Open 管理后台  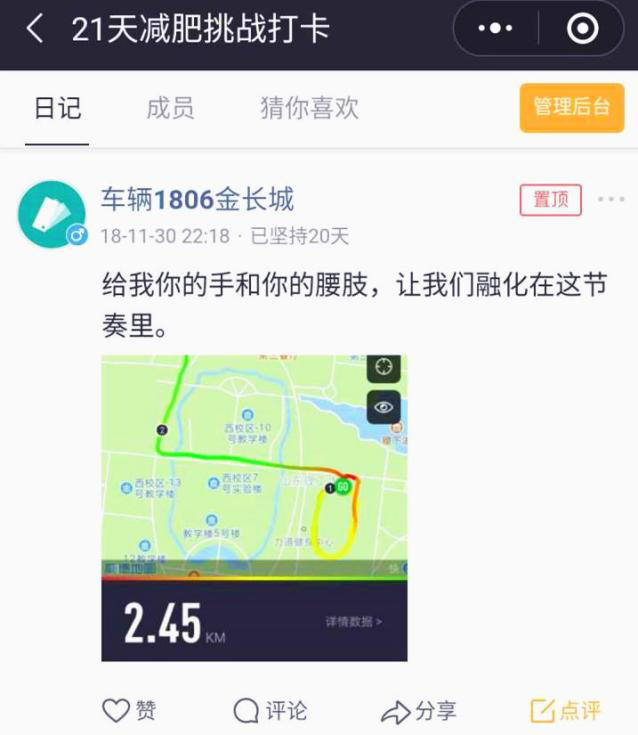pos(571,108)
